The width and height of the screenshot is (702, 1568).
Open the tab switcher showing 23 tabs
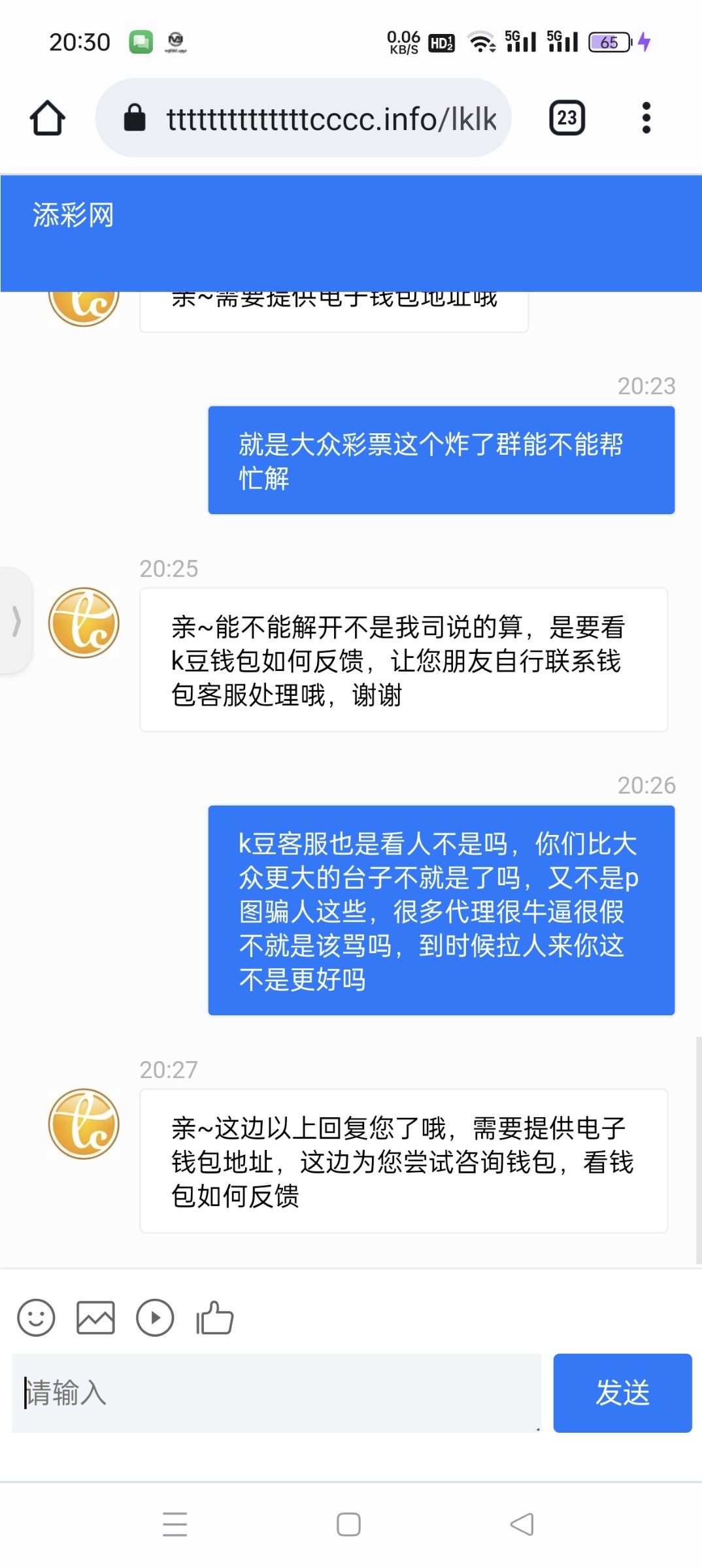pyautogui.click(x=567, y=118)
